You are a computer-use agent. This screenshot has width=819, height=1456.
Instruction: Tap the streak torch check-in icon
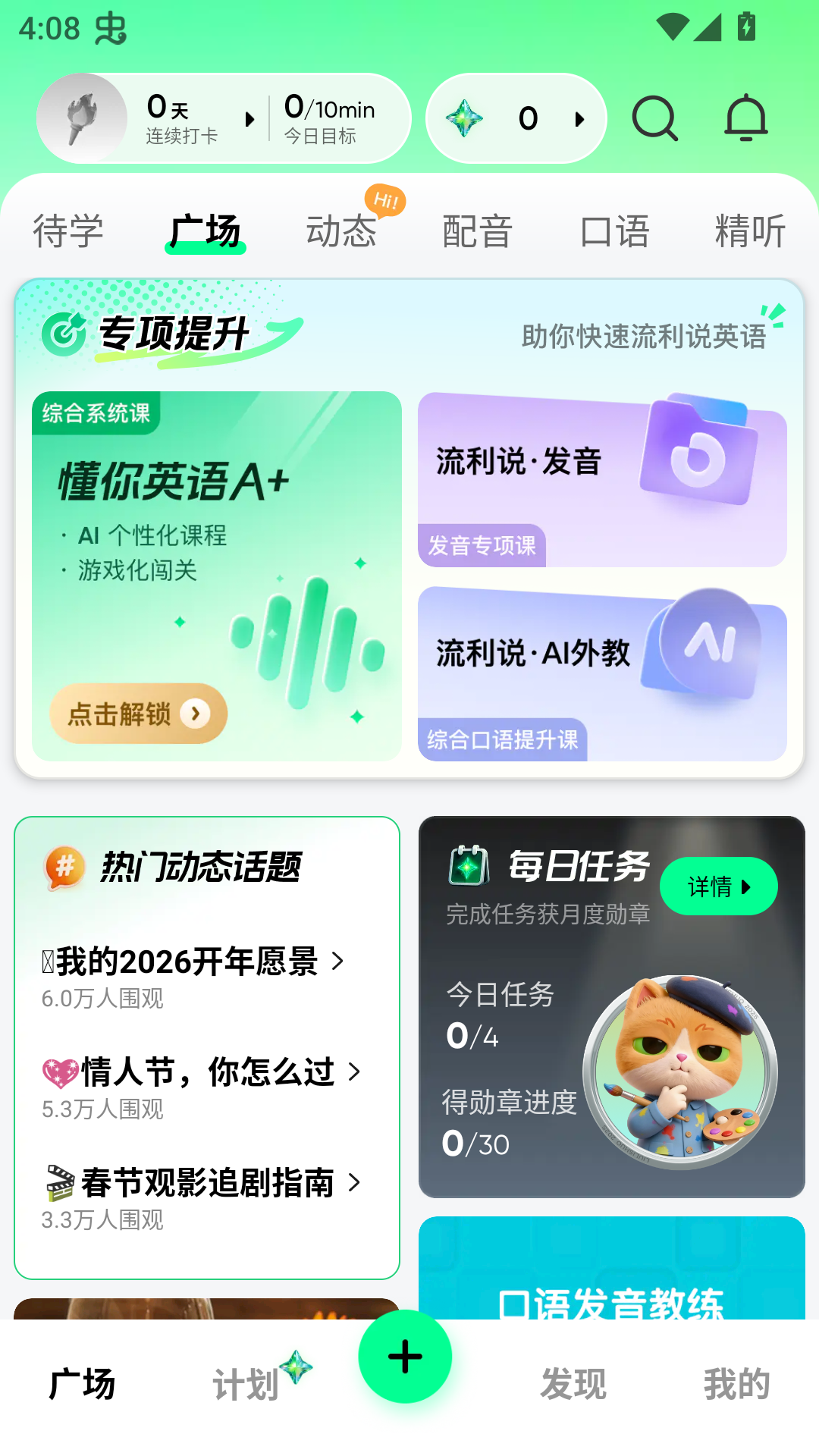[x=83, y=118]
